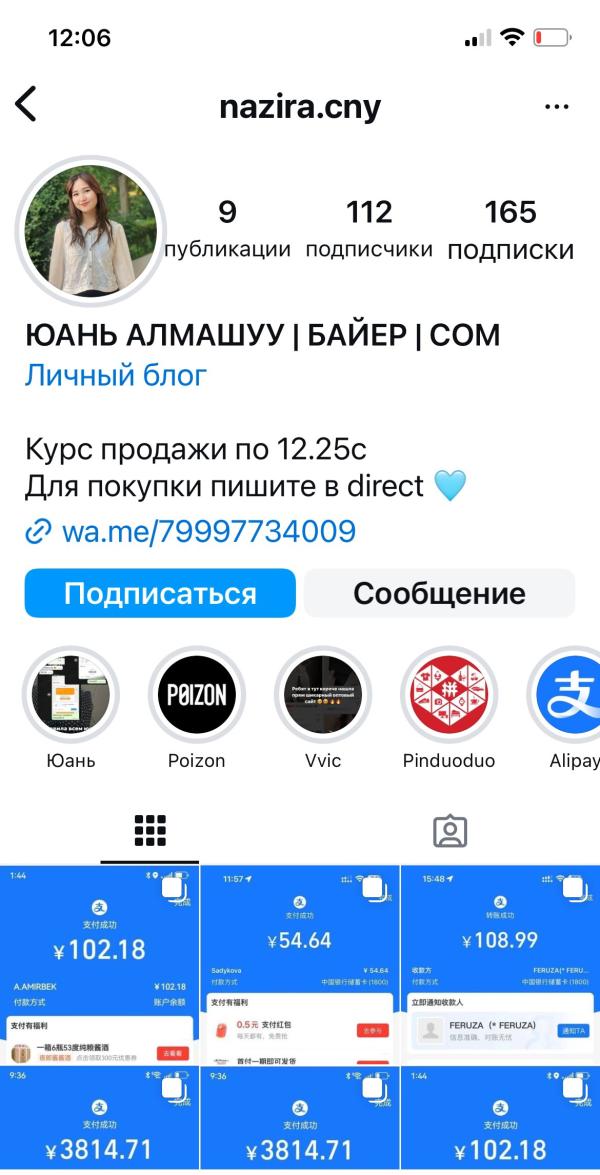View the 165 подписки list
The image size is (600, 1175).
pos(511,229)
